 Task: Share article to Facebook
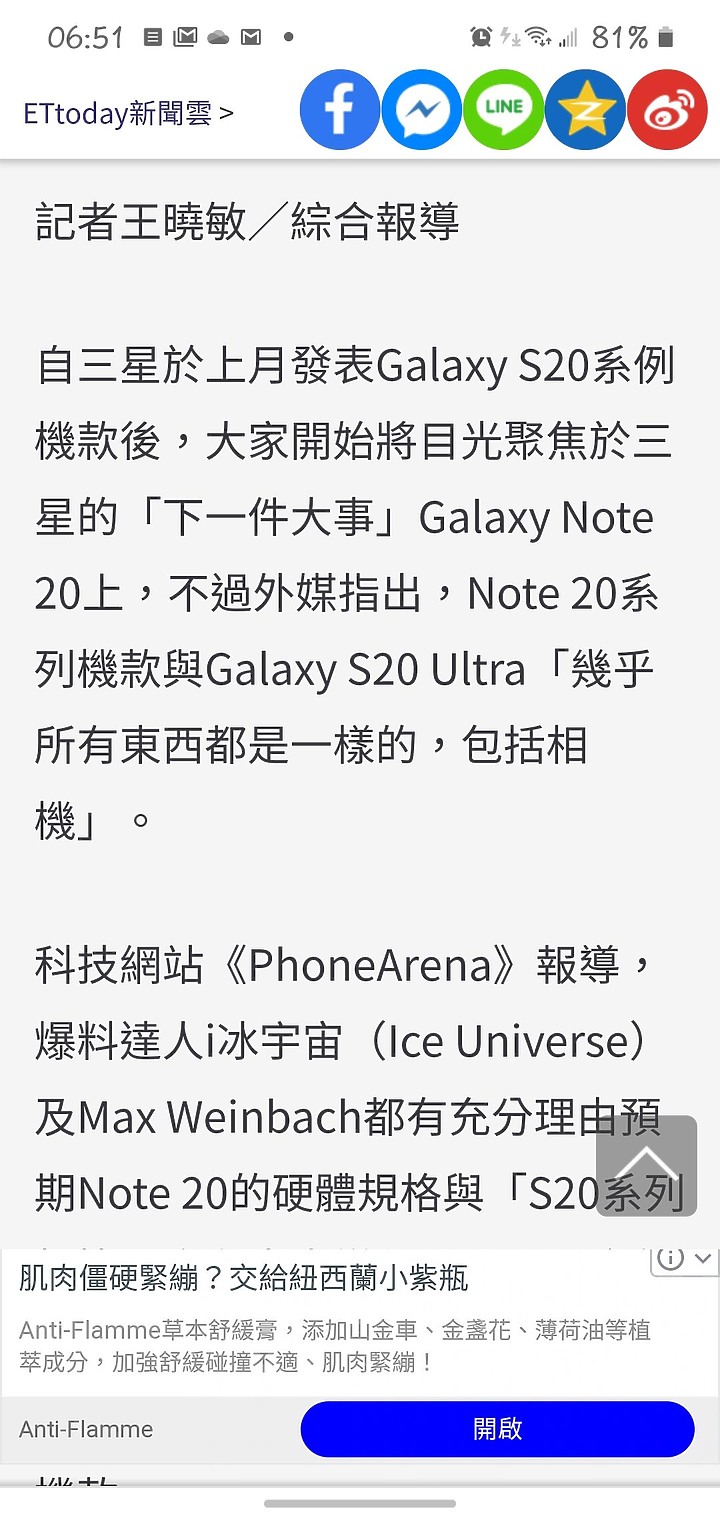tap(340, 110)
